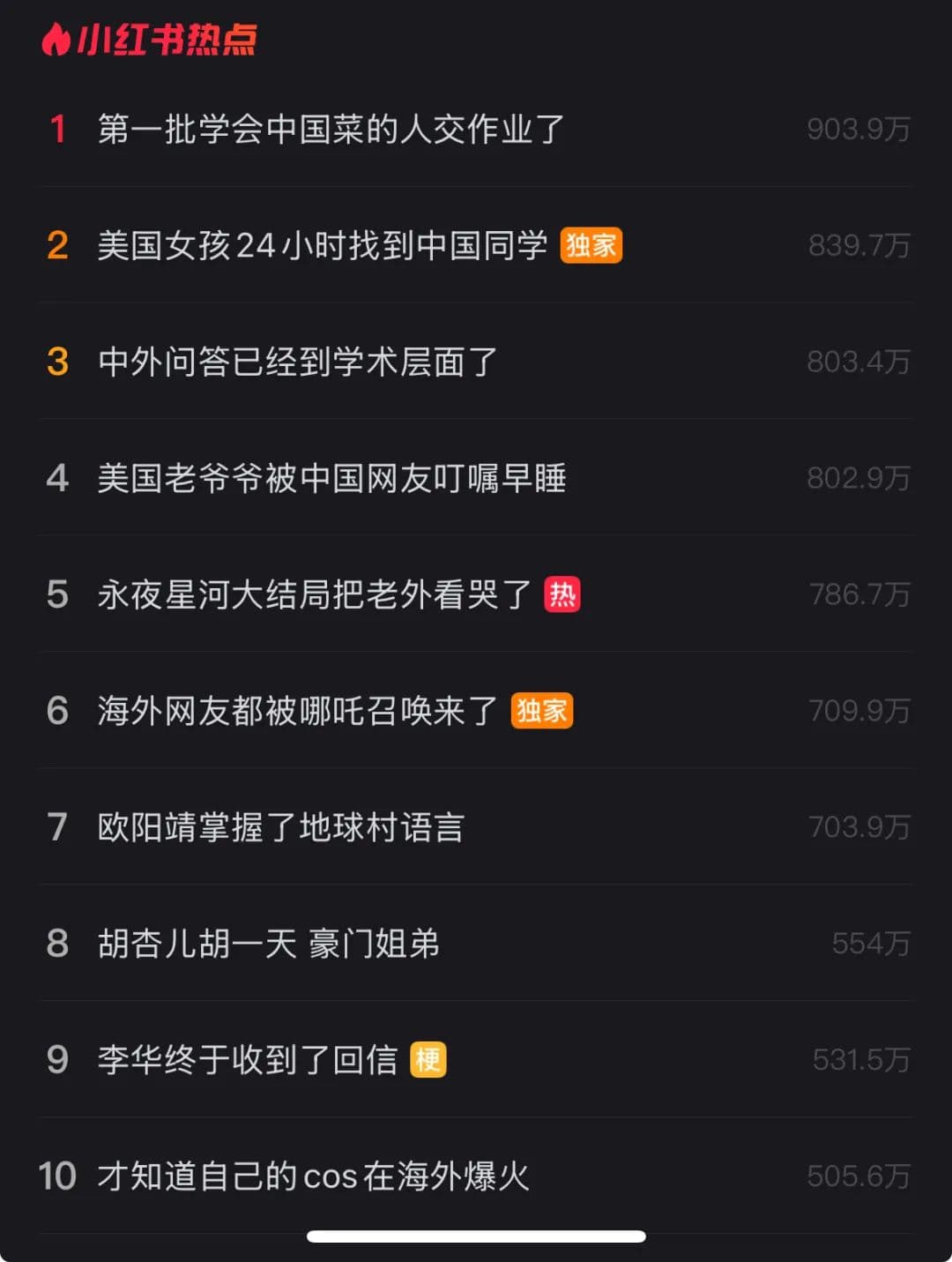View 中外问答已经到学术层面了 topic
This screenshot has height=1262, width=952.
(x=297, y=362)
